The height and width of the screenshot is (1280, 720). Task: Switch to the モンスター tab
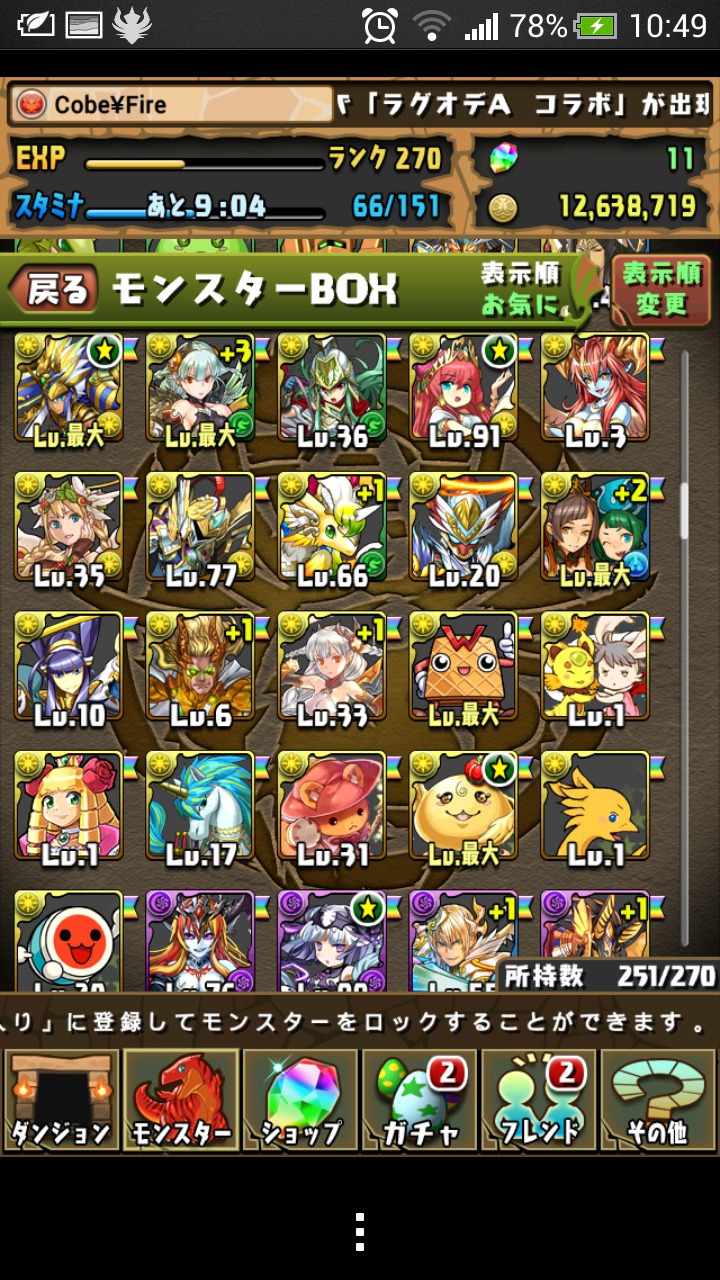(x=180, y=1100)
